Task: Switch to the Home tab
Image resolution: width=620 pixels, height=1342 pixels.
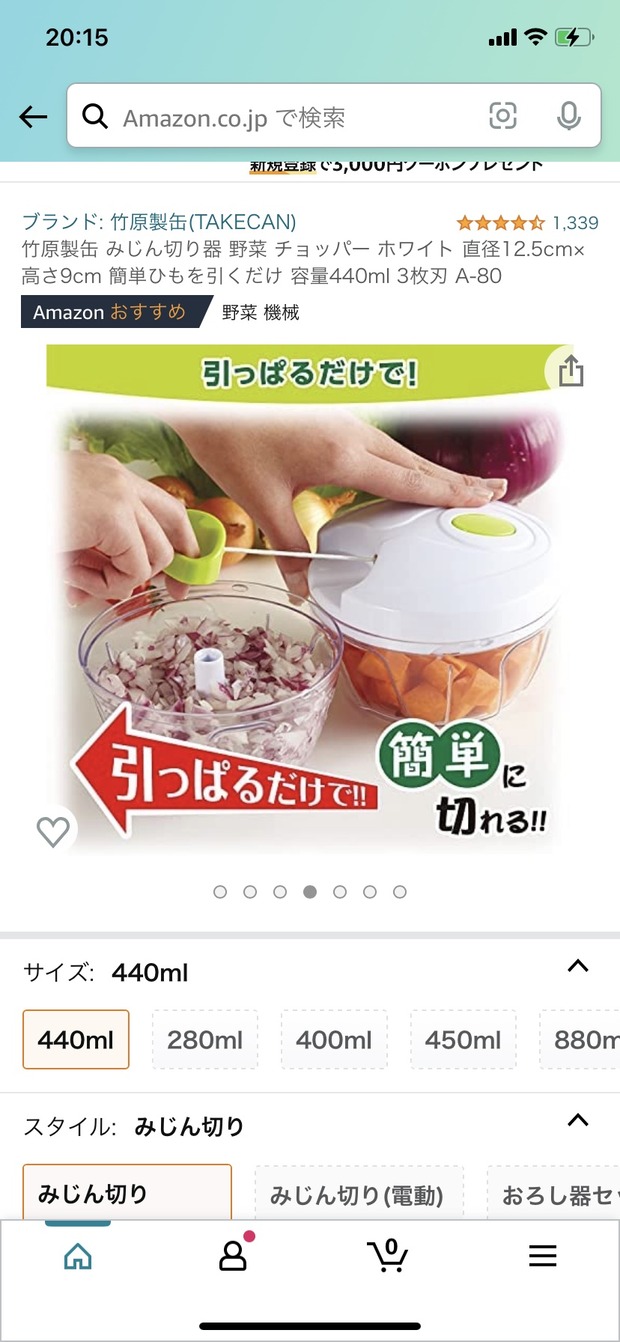Action: tap(78, 1256)
